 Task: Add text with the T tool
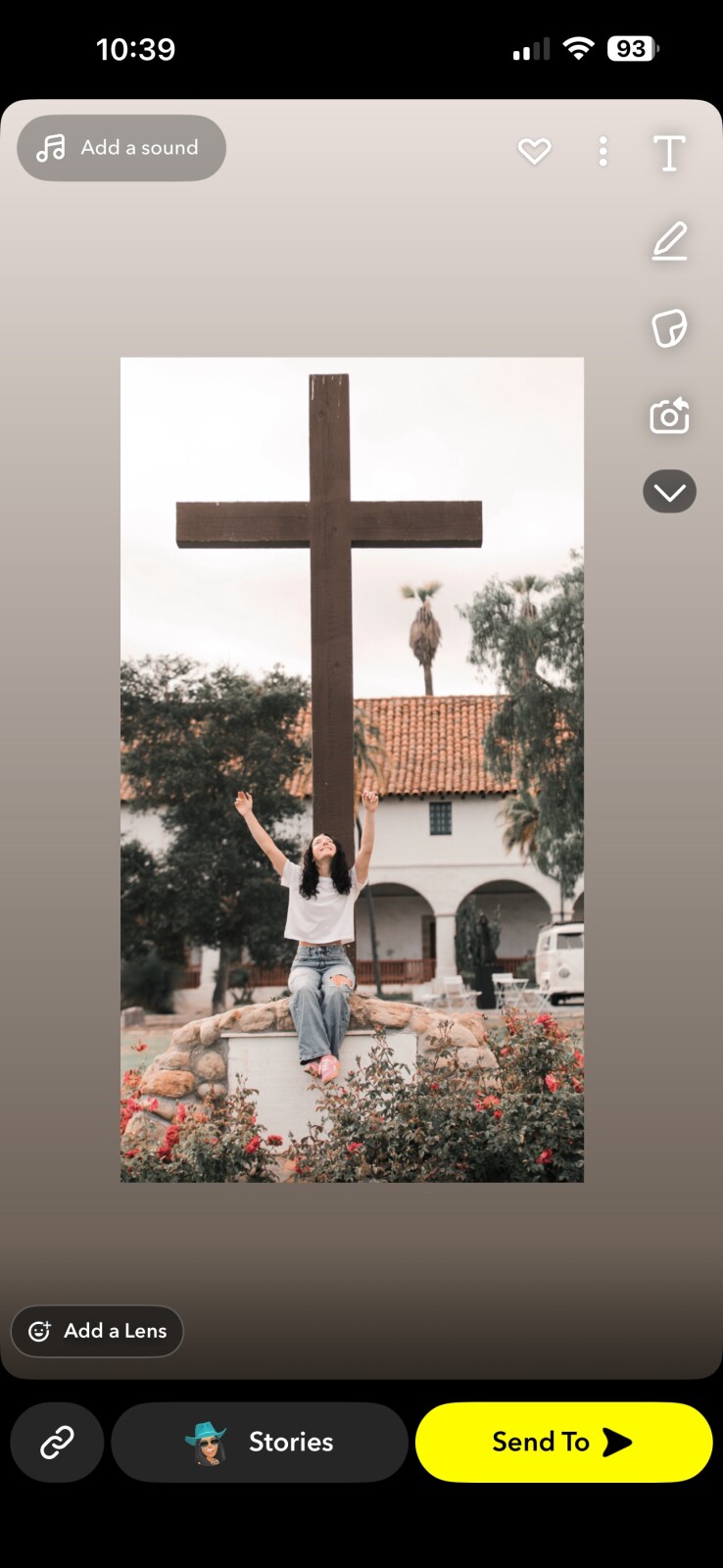point(669,153)
